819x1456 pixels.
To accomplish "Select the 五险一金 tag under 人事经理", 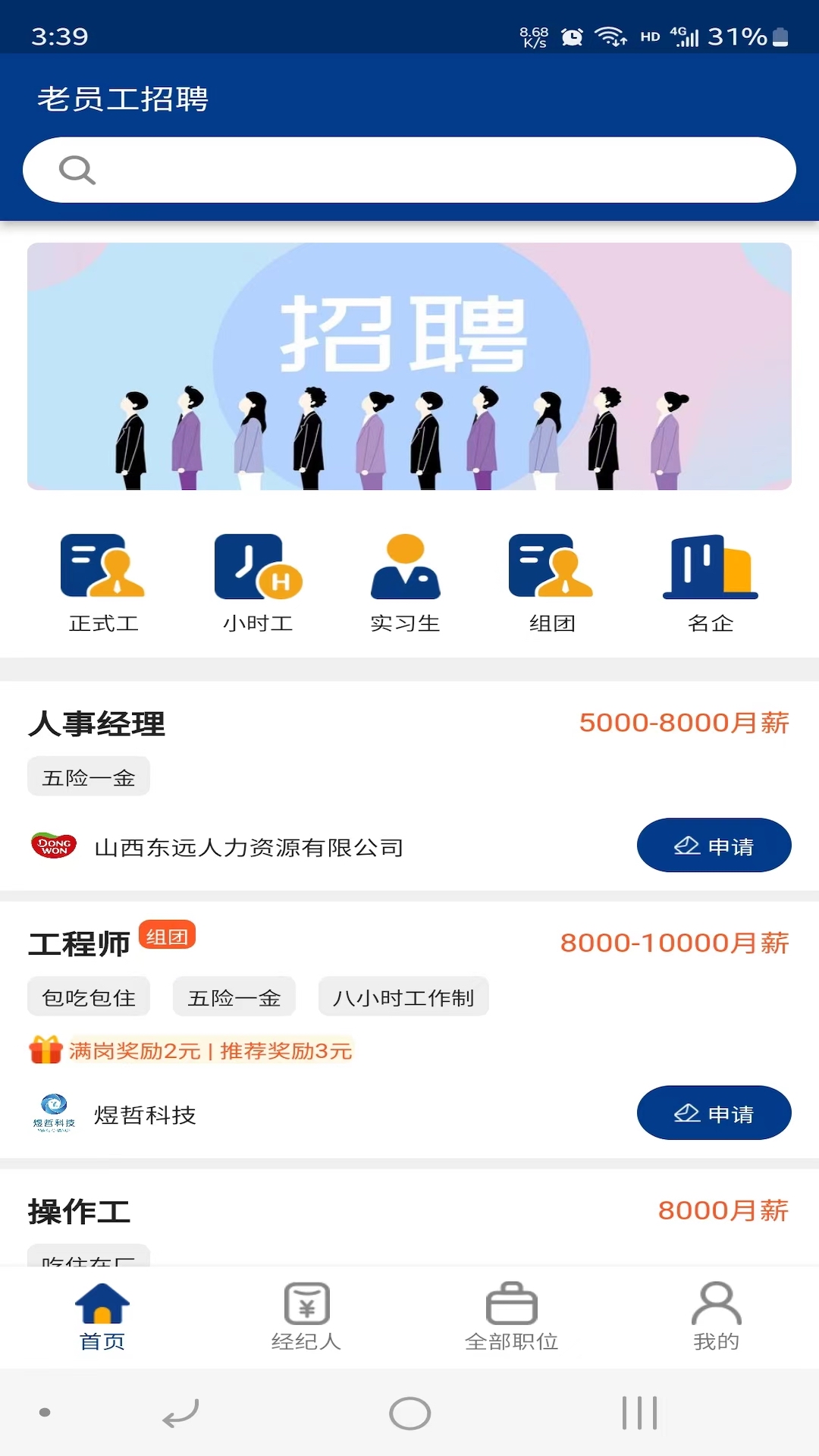I will [88, 775].
